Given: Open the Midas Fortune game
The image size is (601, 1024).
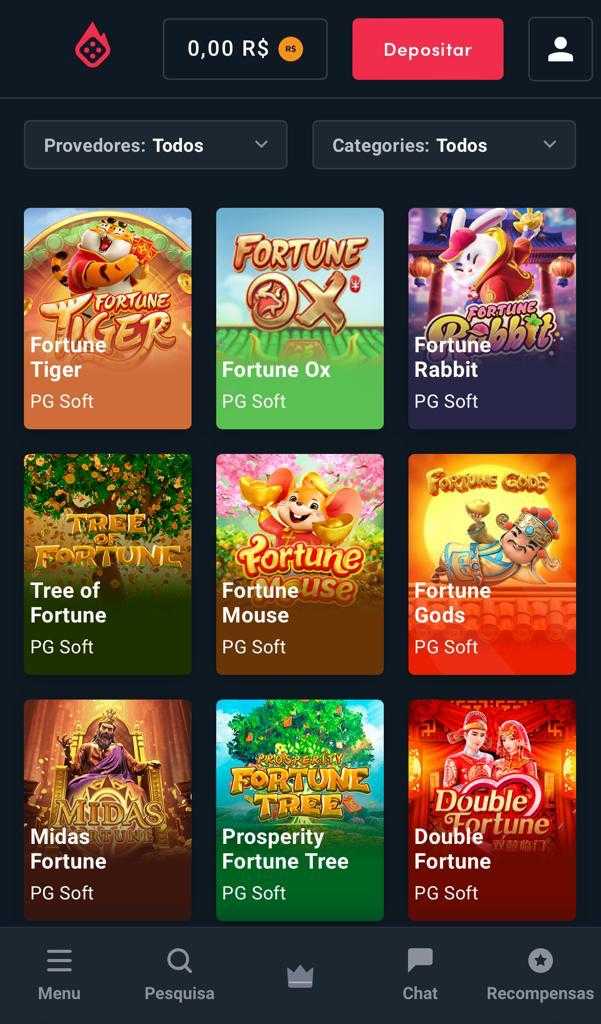Looking at the screenshot, I should coord(108,810).
